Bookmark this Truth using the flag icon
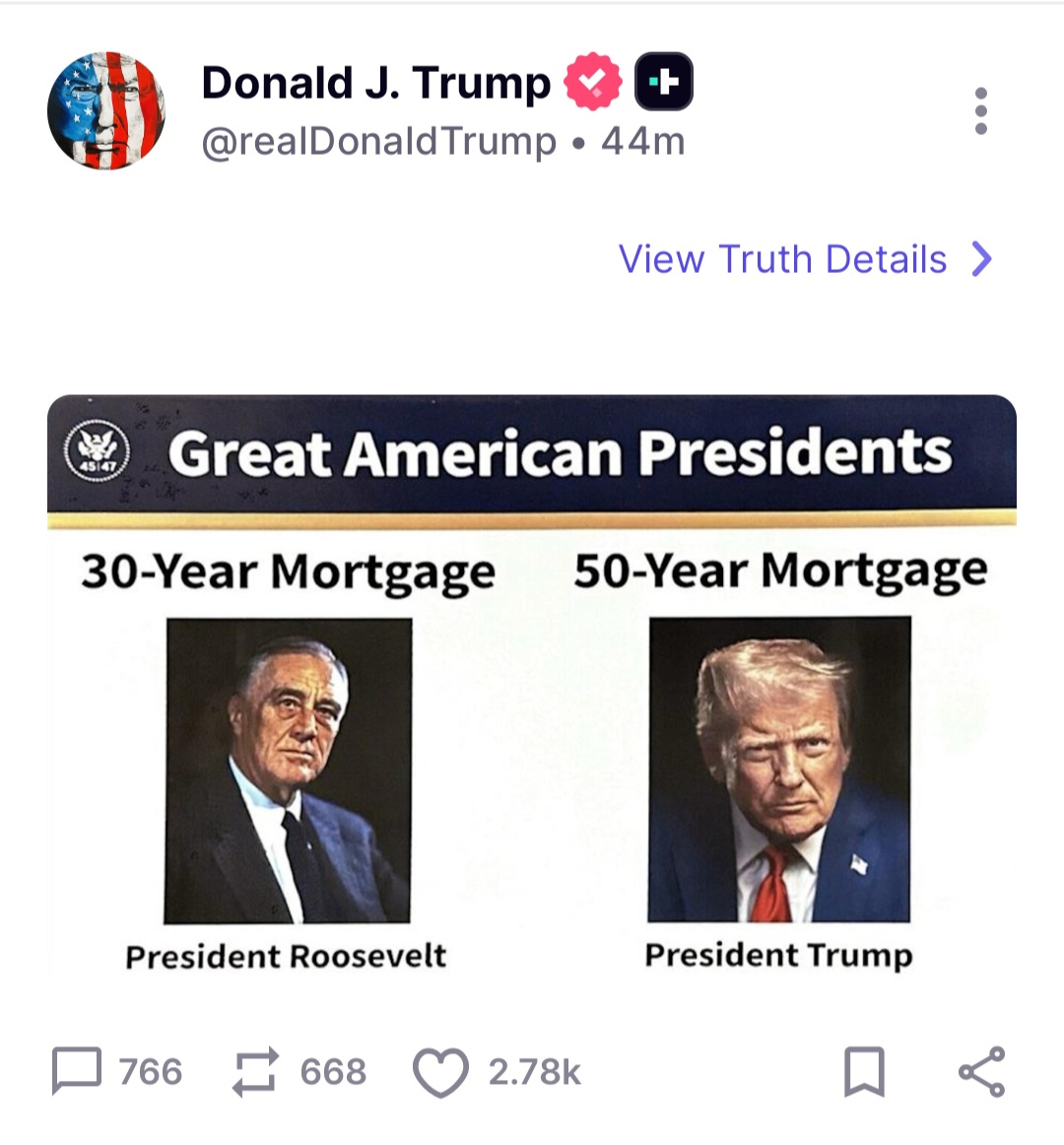 [862, 1073]
